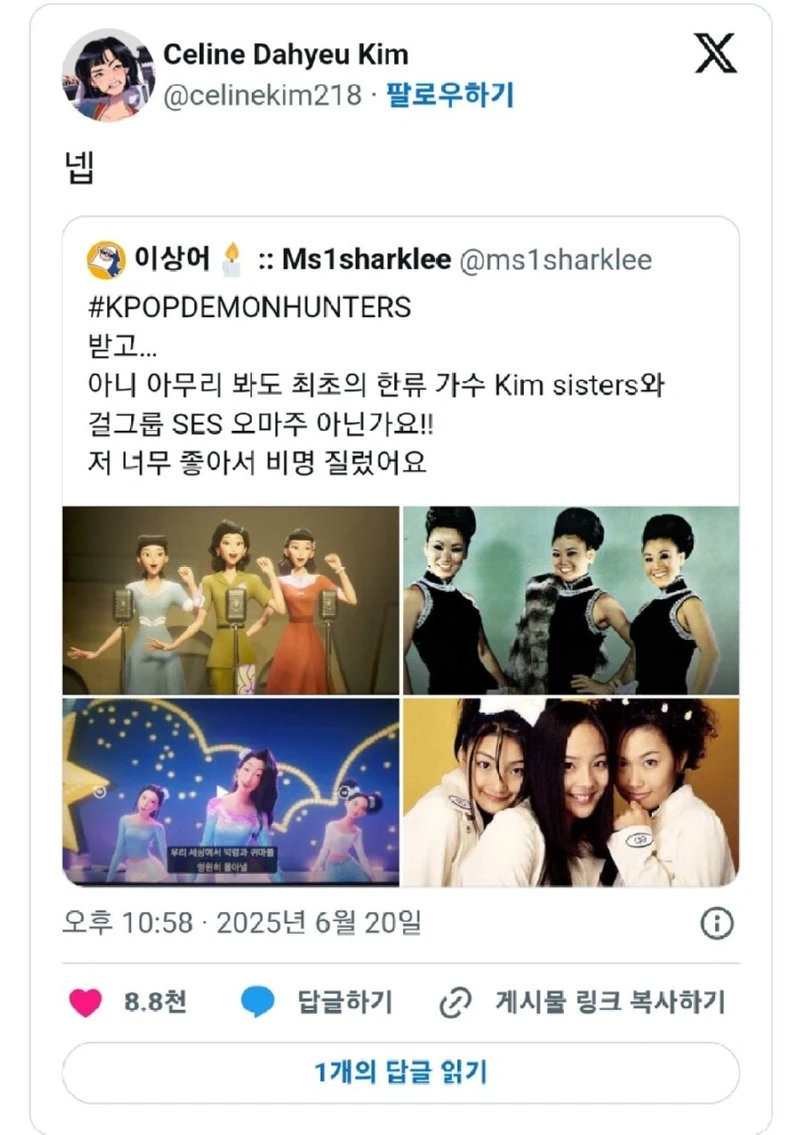Like the post with the heart icon
800x1135 pixels.
(84, 1002)
